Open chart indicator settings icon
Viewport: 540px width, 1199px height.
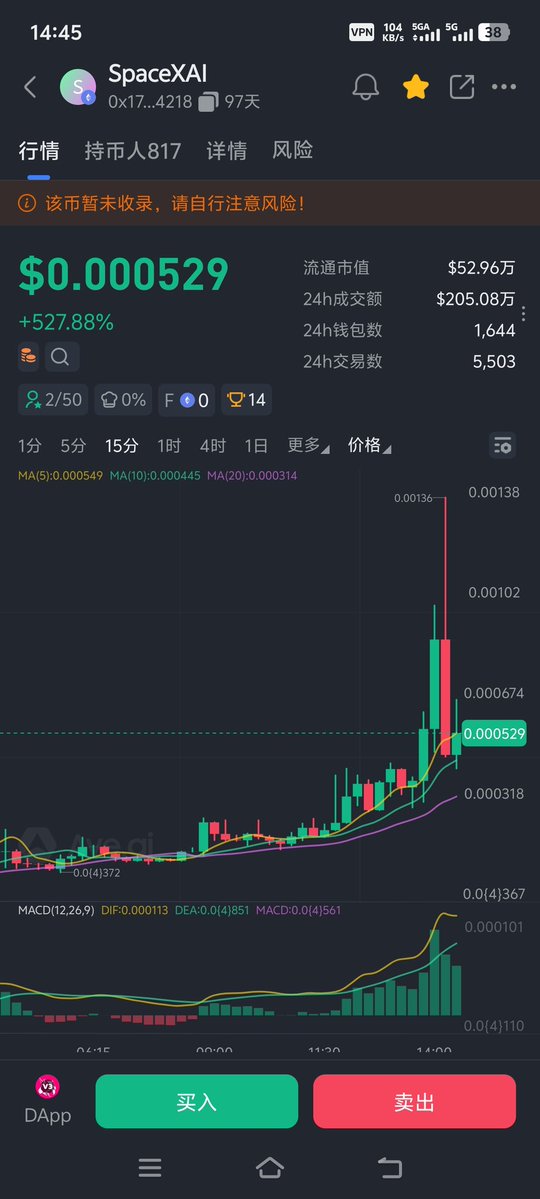pyautogui.click(x=503, y=445)
